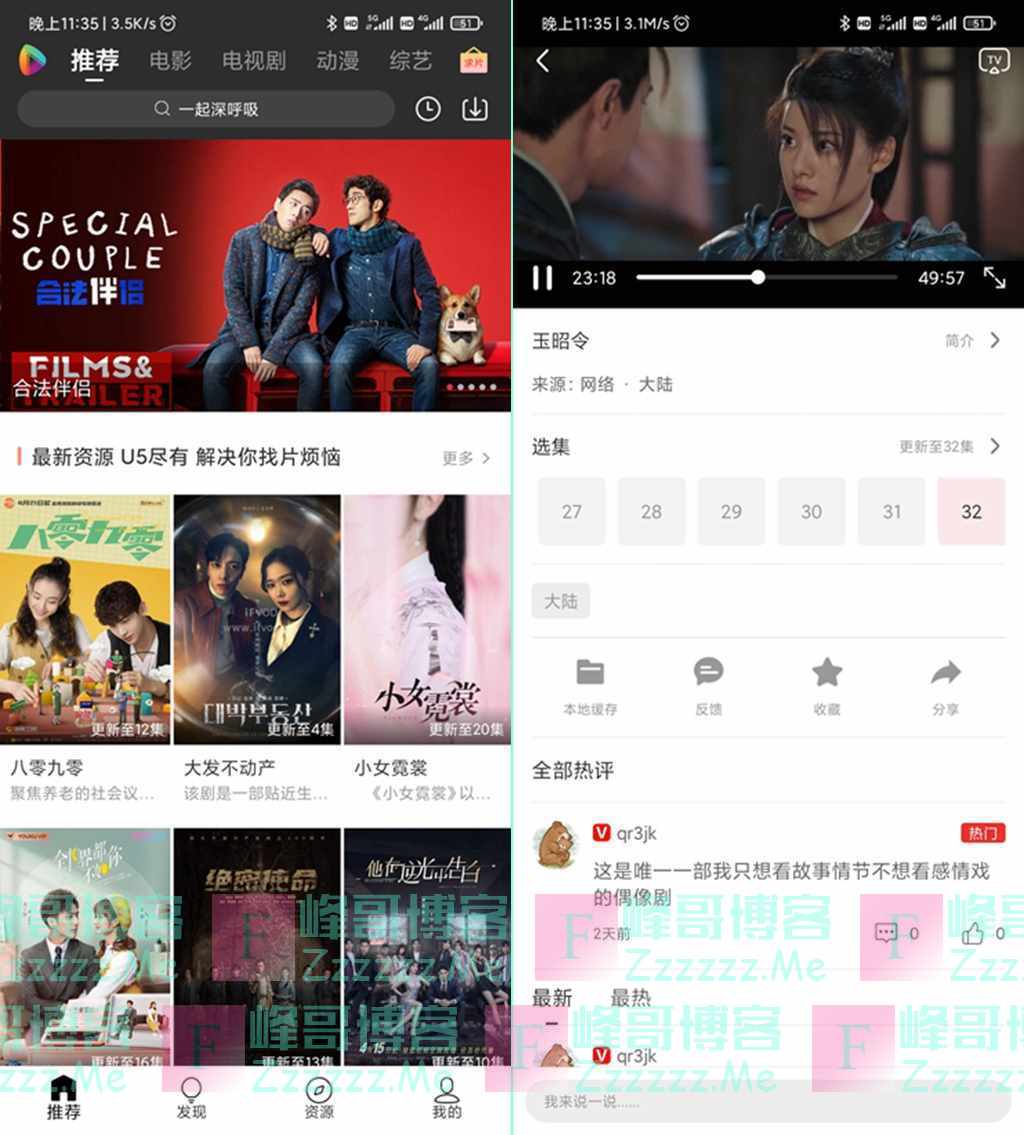
Task: Switch to the 电影 tab
Action: pyautogui.click(x=170, y=61)
